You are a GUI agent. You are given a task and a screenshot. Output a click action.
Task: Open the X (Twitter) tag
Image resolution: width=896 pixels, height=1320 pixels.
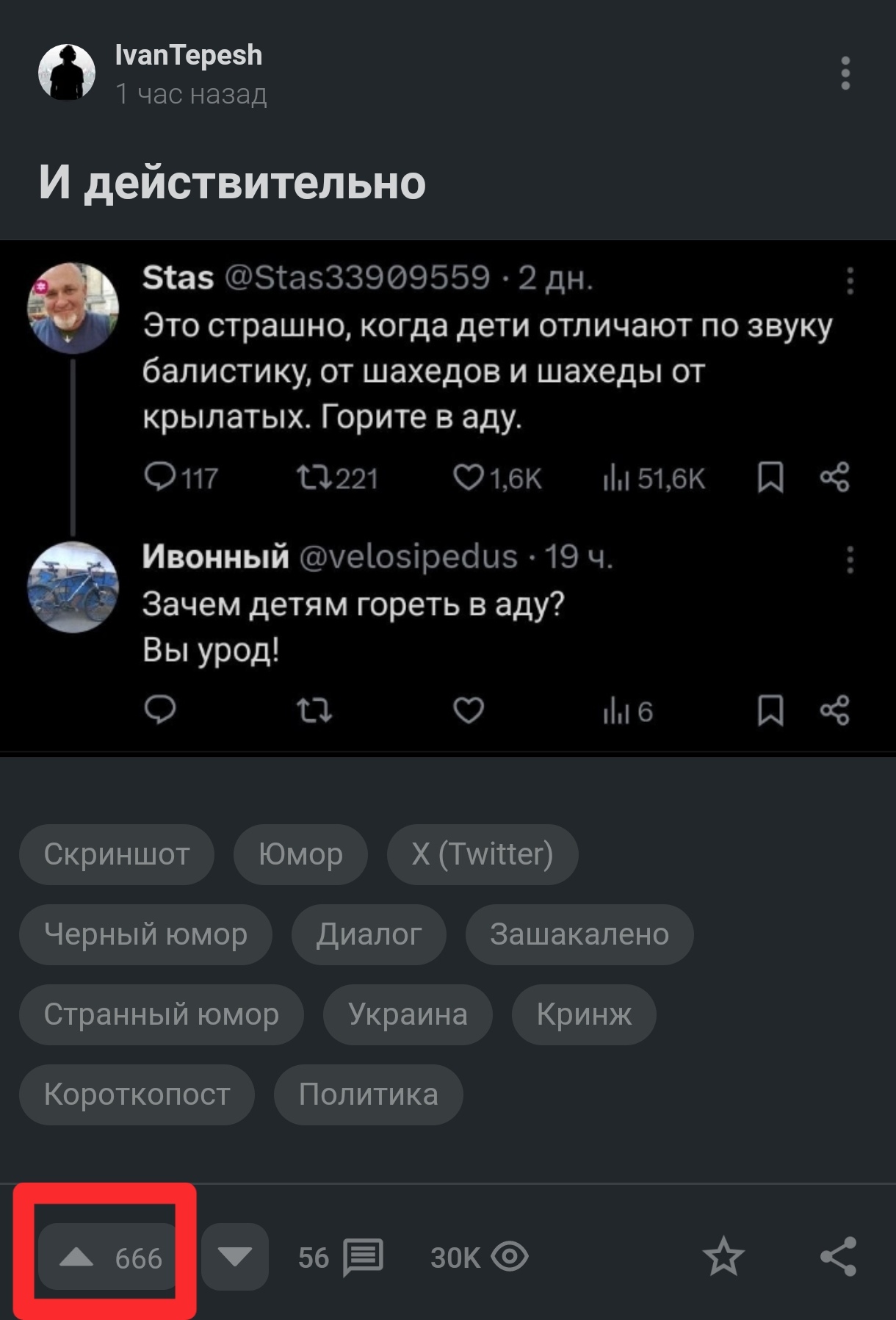click(483, 854)
